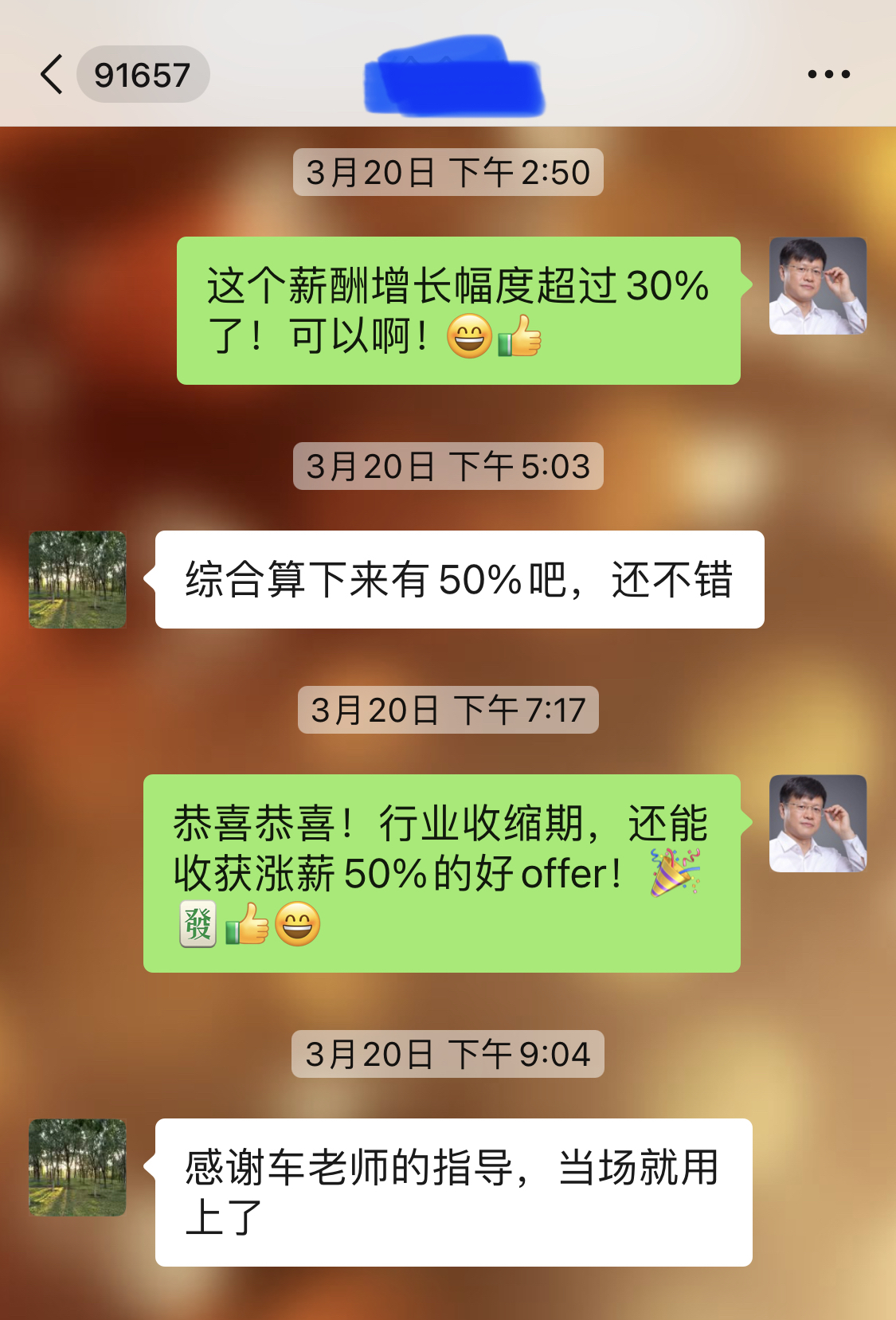Viewport: 896px width, 1320px height.
Task: Open forest avatar beside the 感谢车老师 message
Action: click(x=77, y=1168)
